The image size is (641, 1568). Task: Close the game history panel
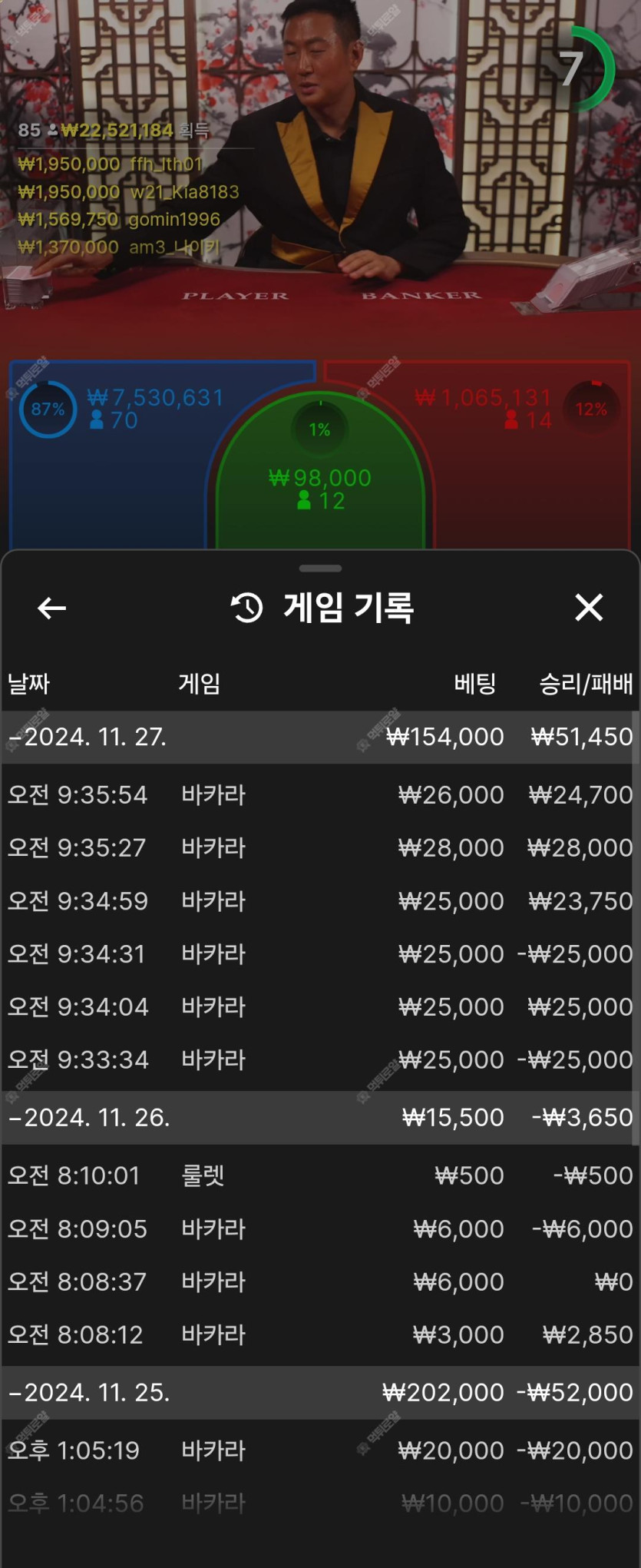pos(589,608)
